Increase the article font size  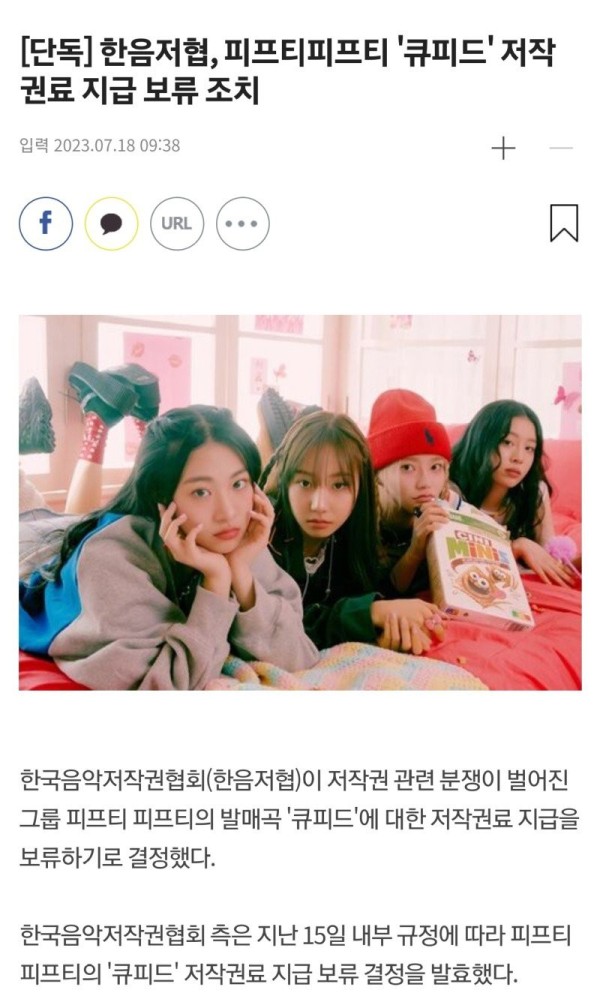503,149
